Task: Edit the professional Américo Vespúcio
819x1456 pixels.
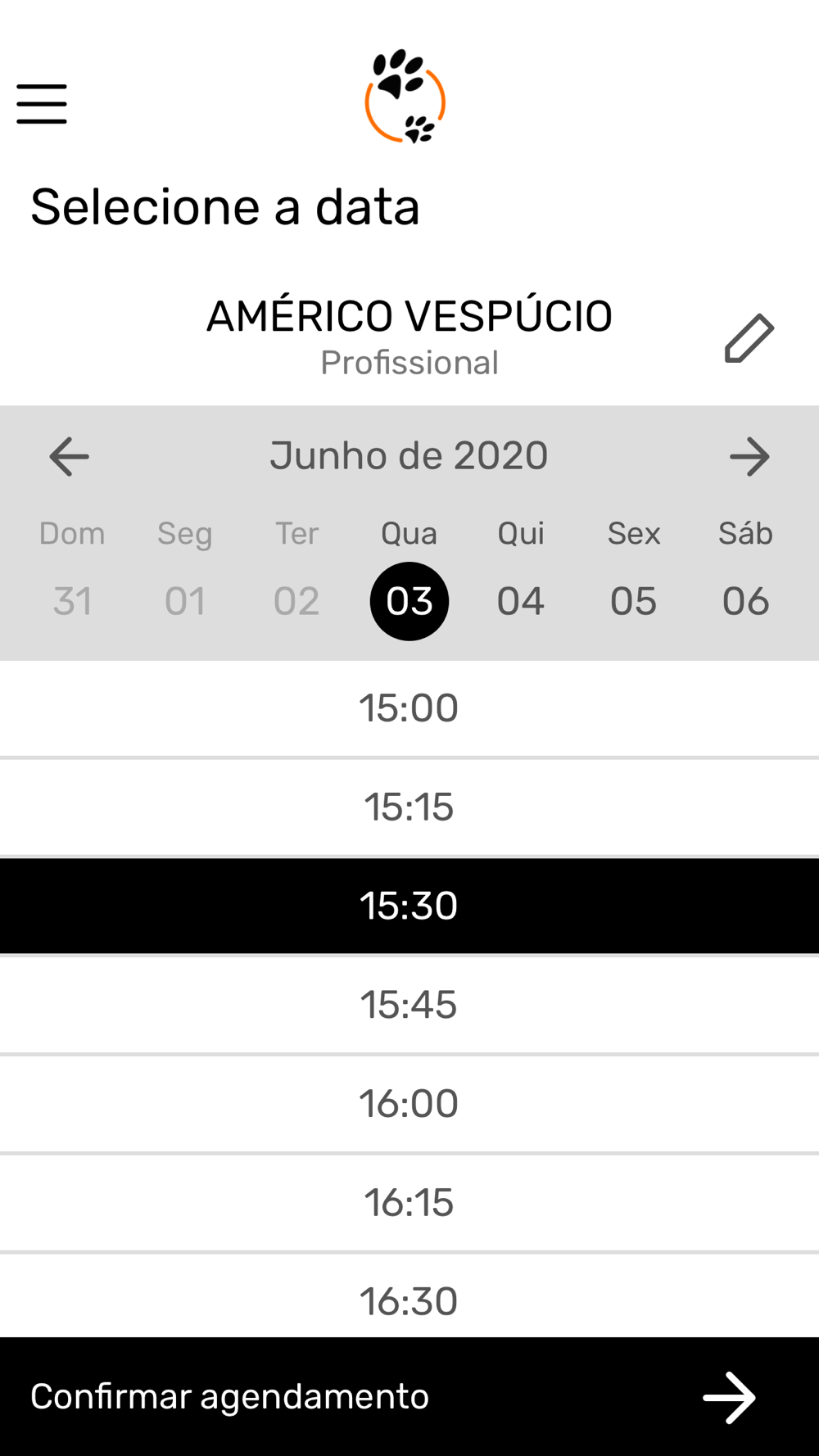Action: click(x=749, y=337)
